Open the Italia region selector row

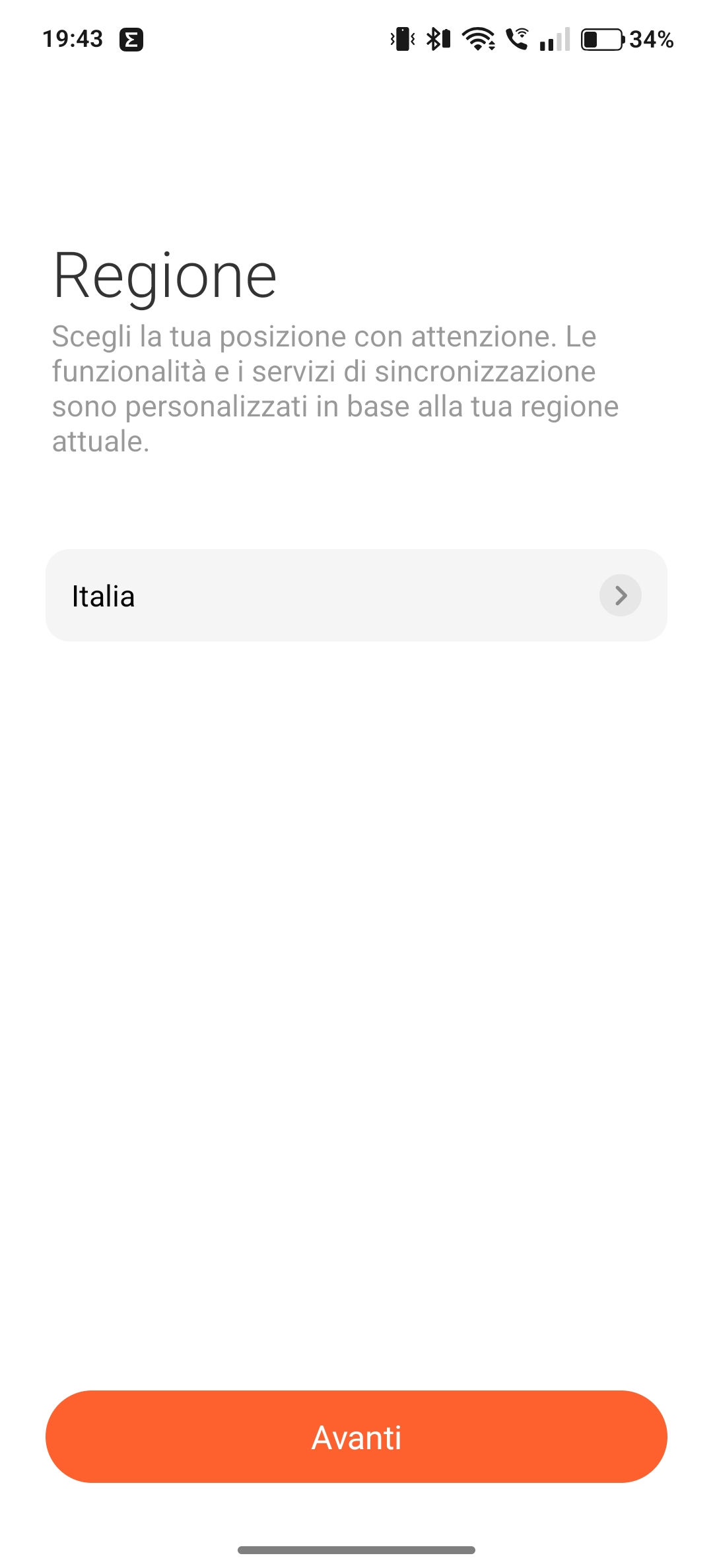pos(356,595)
